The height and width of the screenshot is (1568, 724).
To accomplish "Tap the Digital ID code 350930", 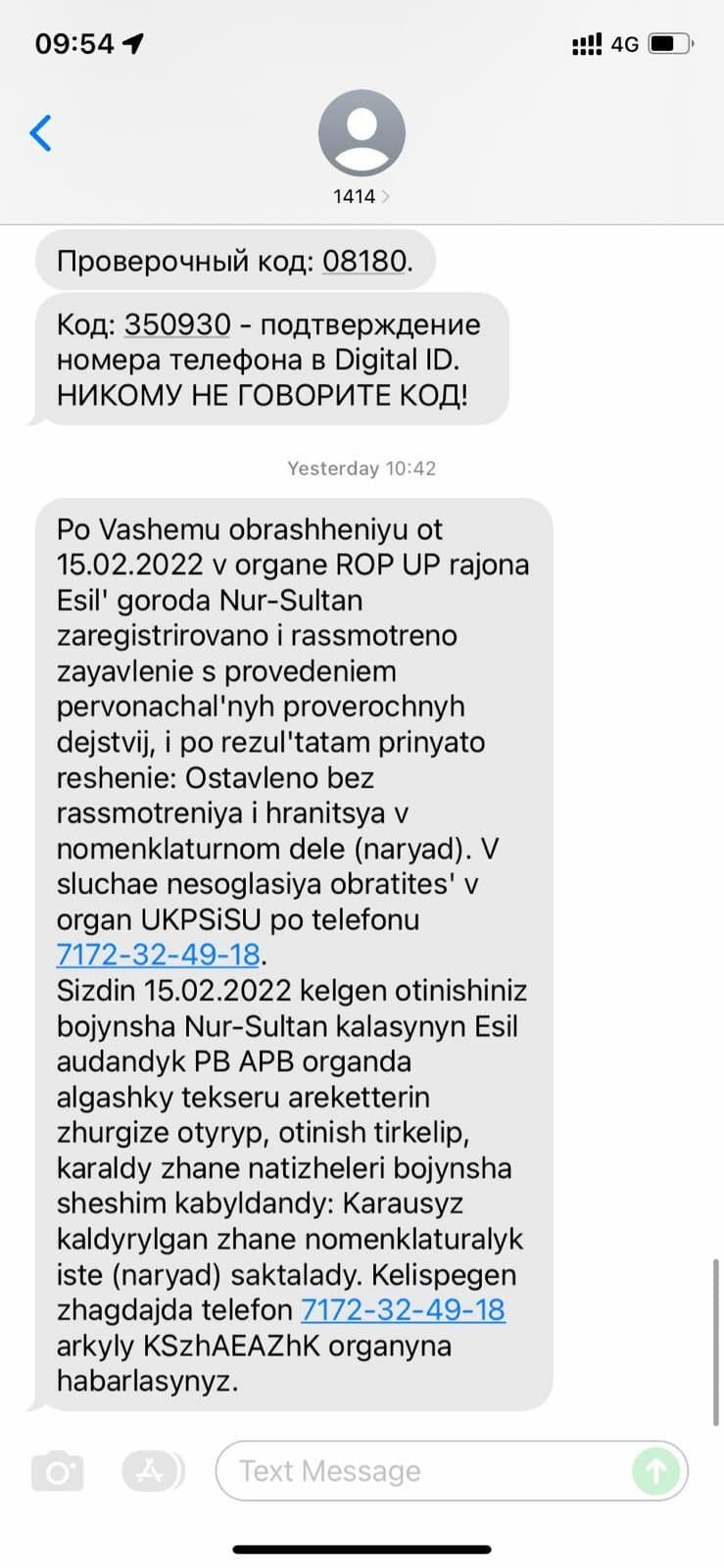I will [x=177, y=324].
